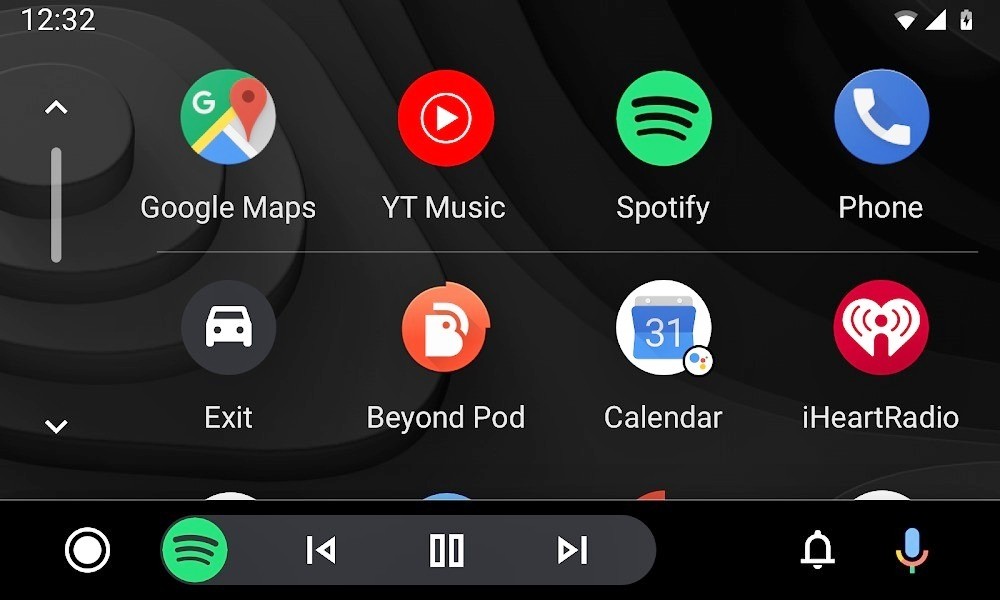The image size is (1000, 600).
Task: Open Google Maps app
Action: click(x=228, y=118)
